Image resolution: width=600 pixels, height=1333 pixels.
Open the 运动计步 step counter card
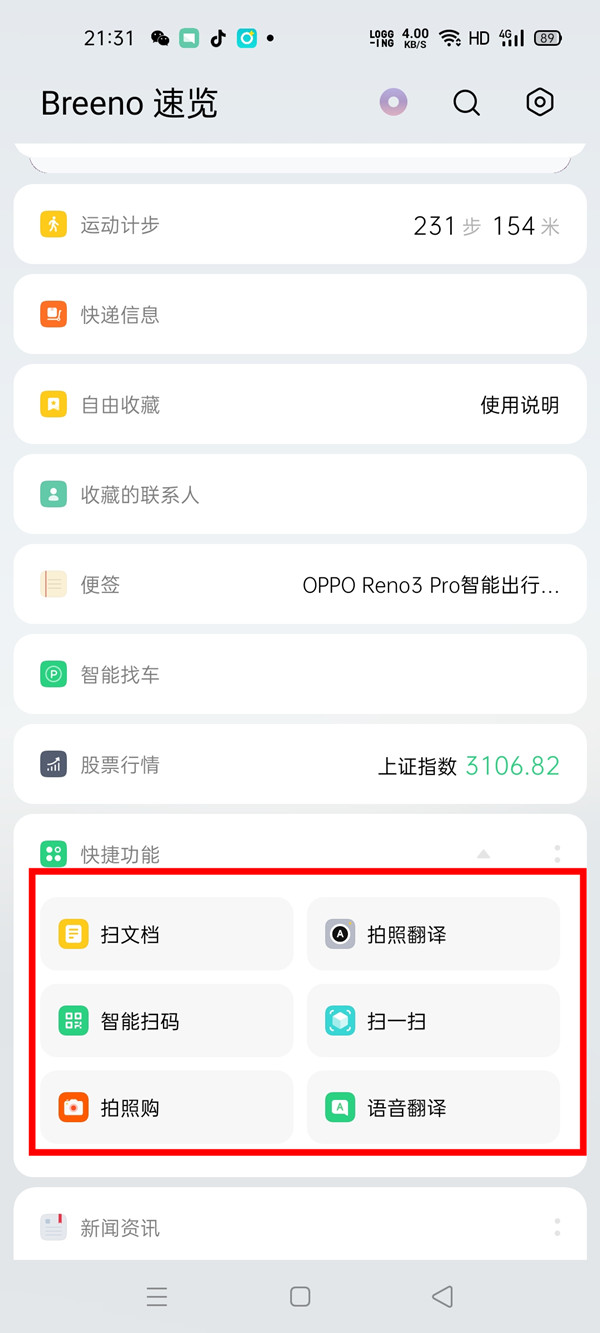pos(300,225)
